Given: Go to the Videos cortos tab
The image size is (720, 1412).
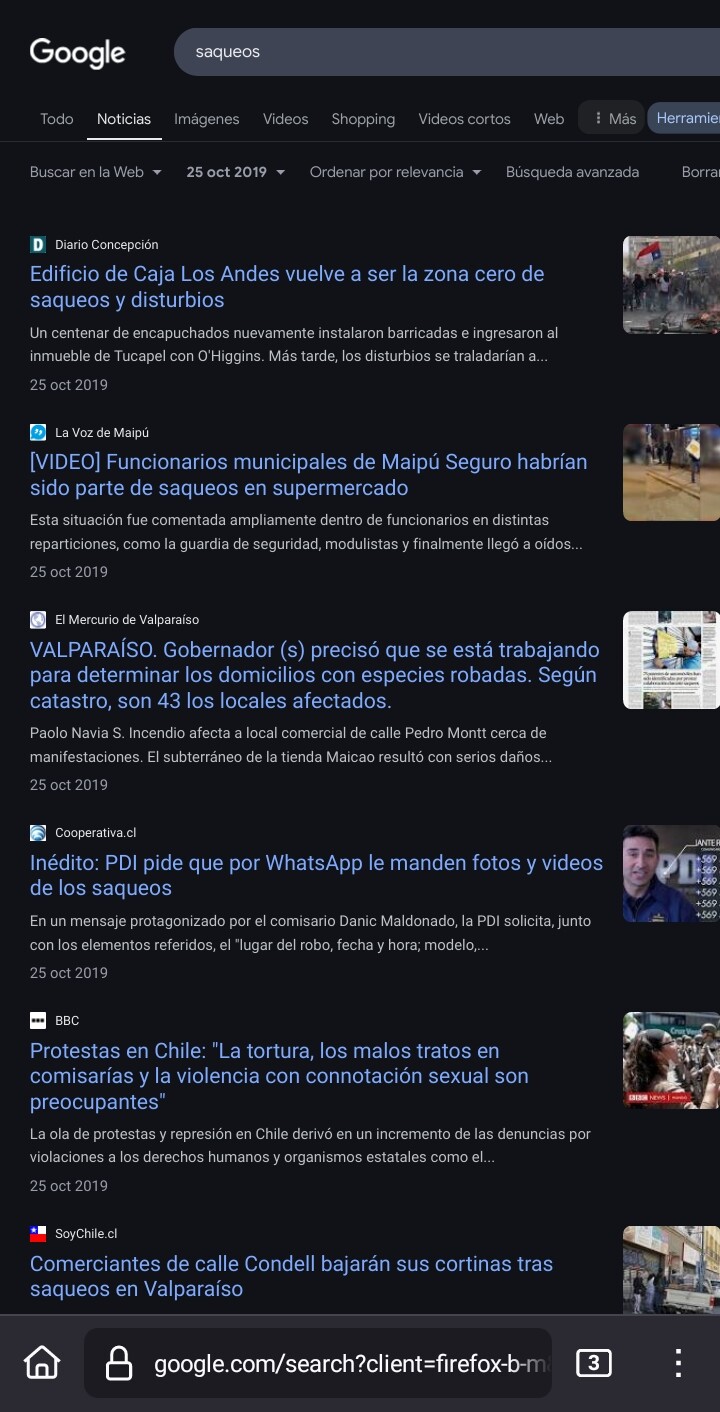Looking at the screenshot, I should coord(464,118).
